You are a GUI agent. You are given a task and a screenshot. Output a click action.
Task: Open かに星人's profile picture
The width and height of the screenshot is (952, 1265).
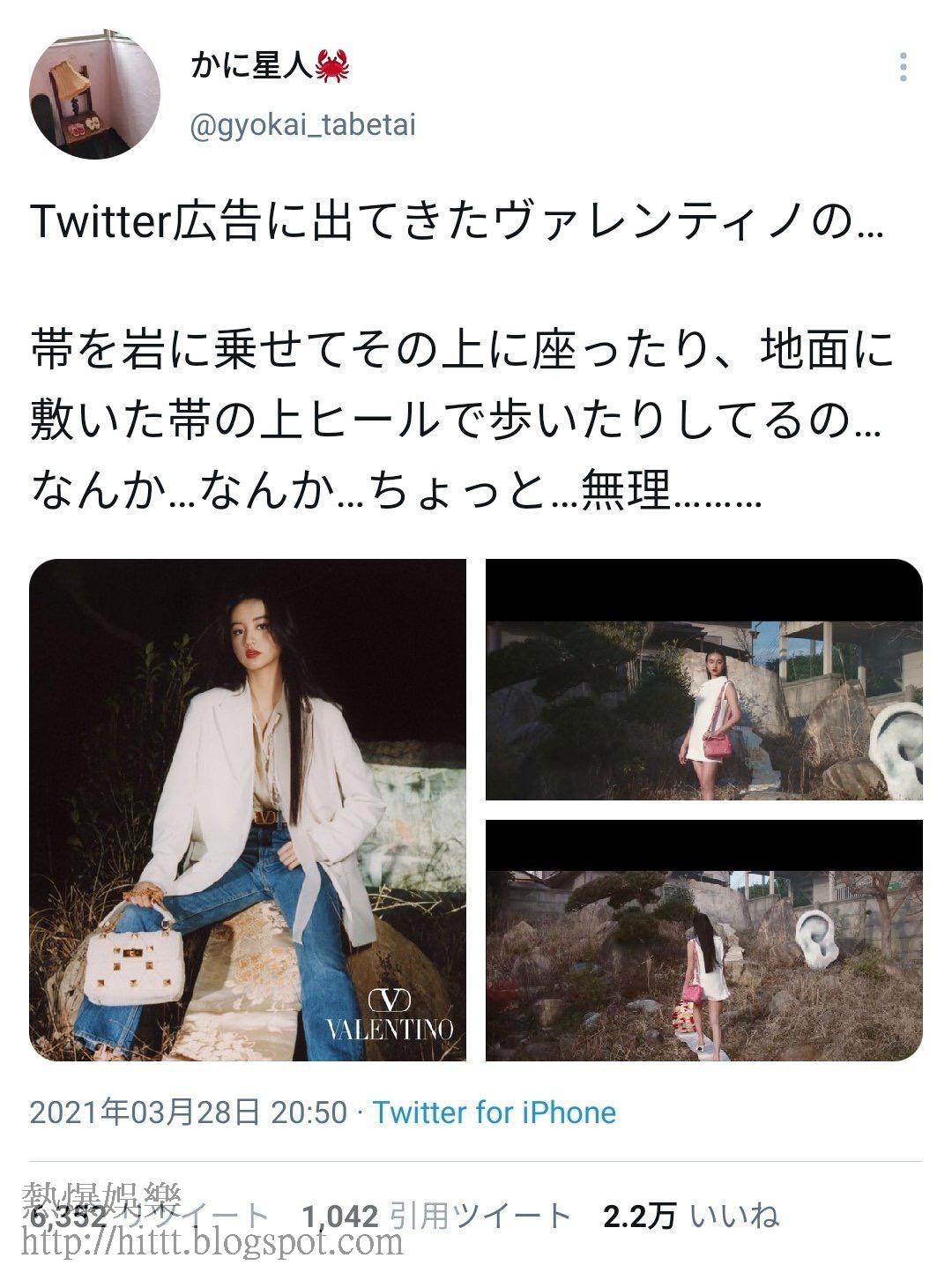pyautogui.click(x=94, y=93)
